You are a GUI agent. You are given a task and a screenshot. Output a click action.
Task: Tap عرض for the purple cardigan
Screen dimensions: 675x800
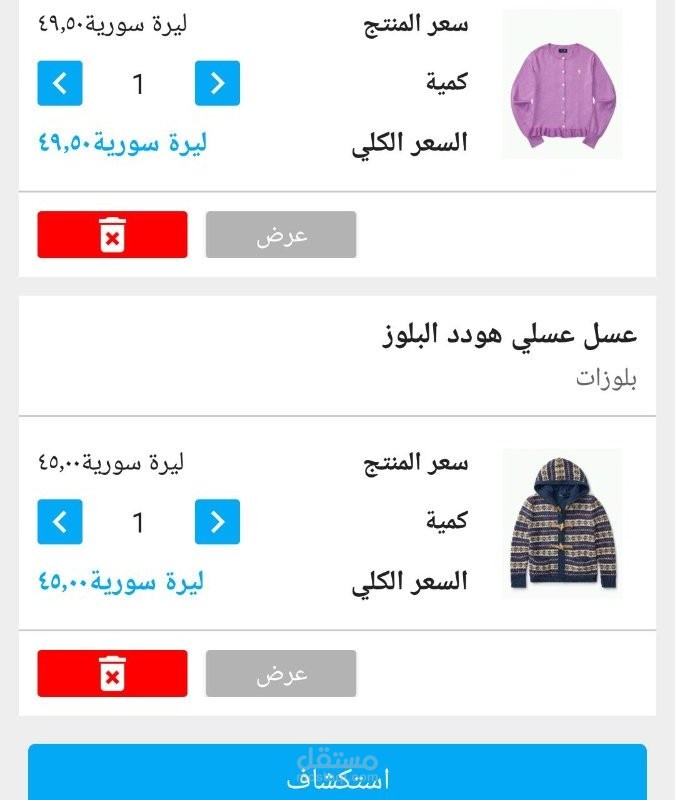tap(281, 234)
